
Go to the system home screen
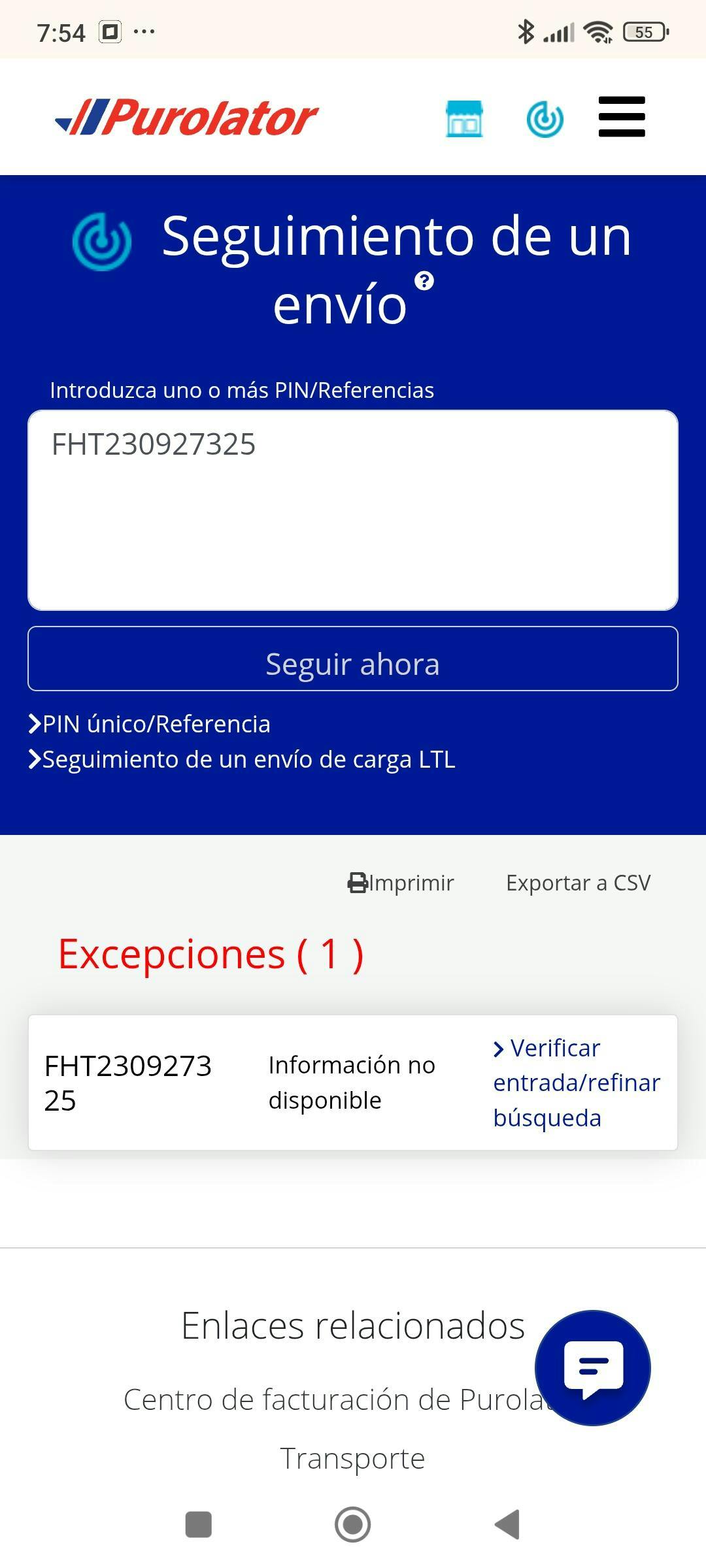tap(353, 1524)
